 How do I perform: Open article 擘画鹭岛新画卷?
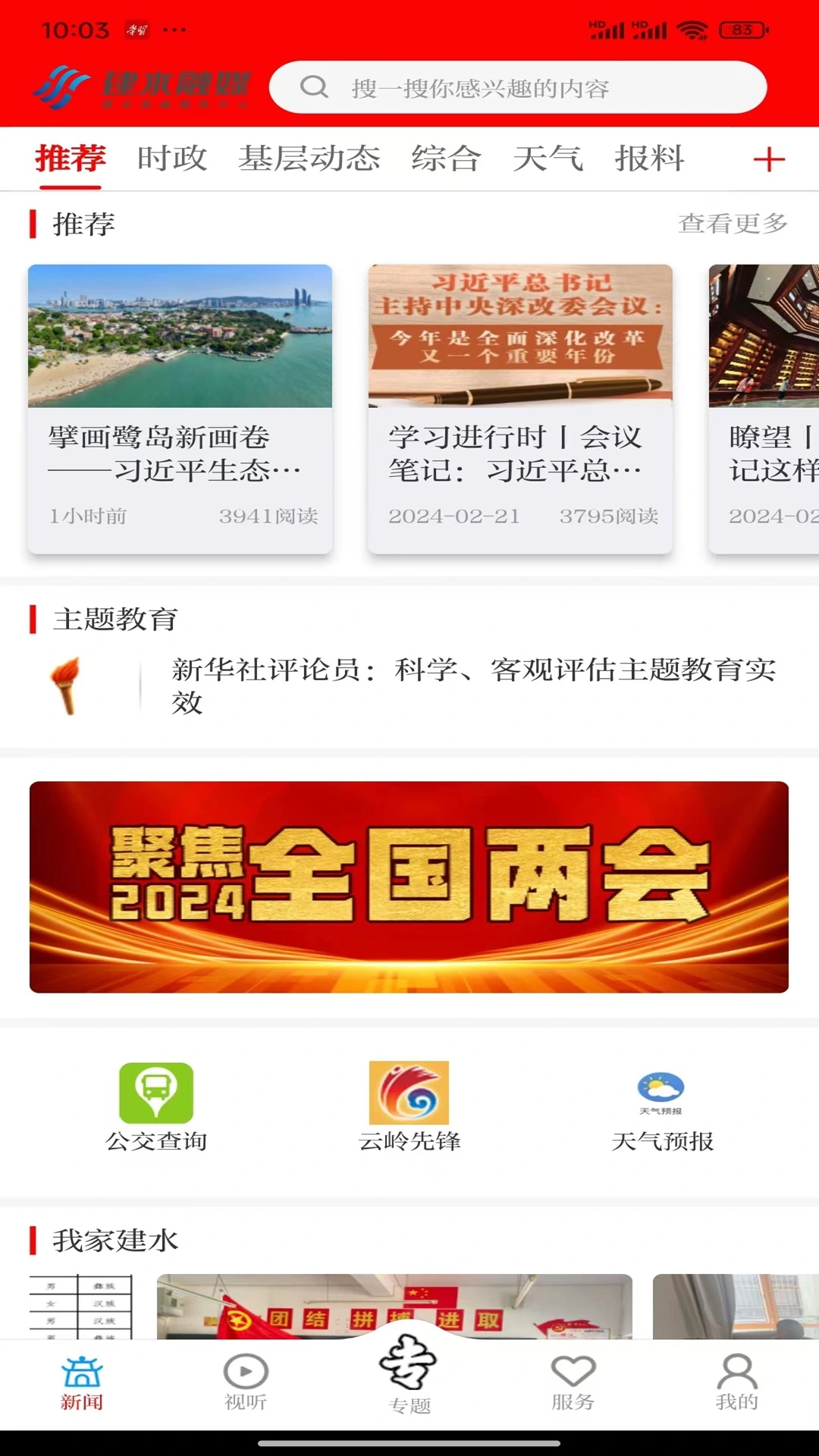pyautogui.click(x=179, y=406)
